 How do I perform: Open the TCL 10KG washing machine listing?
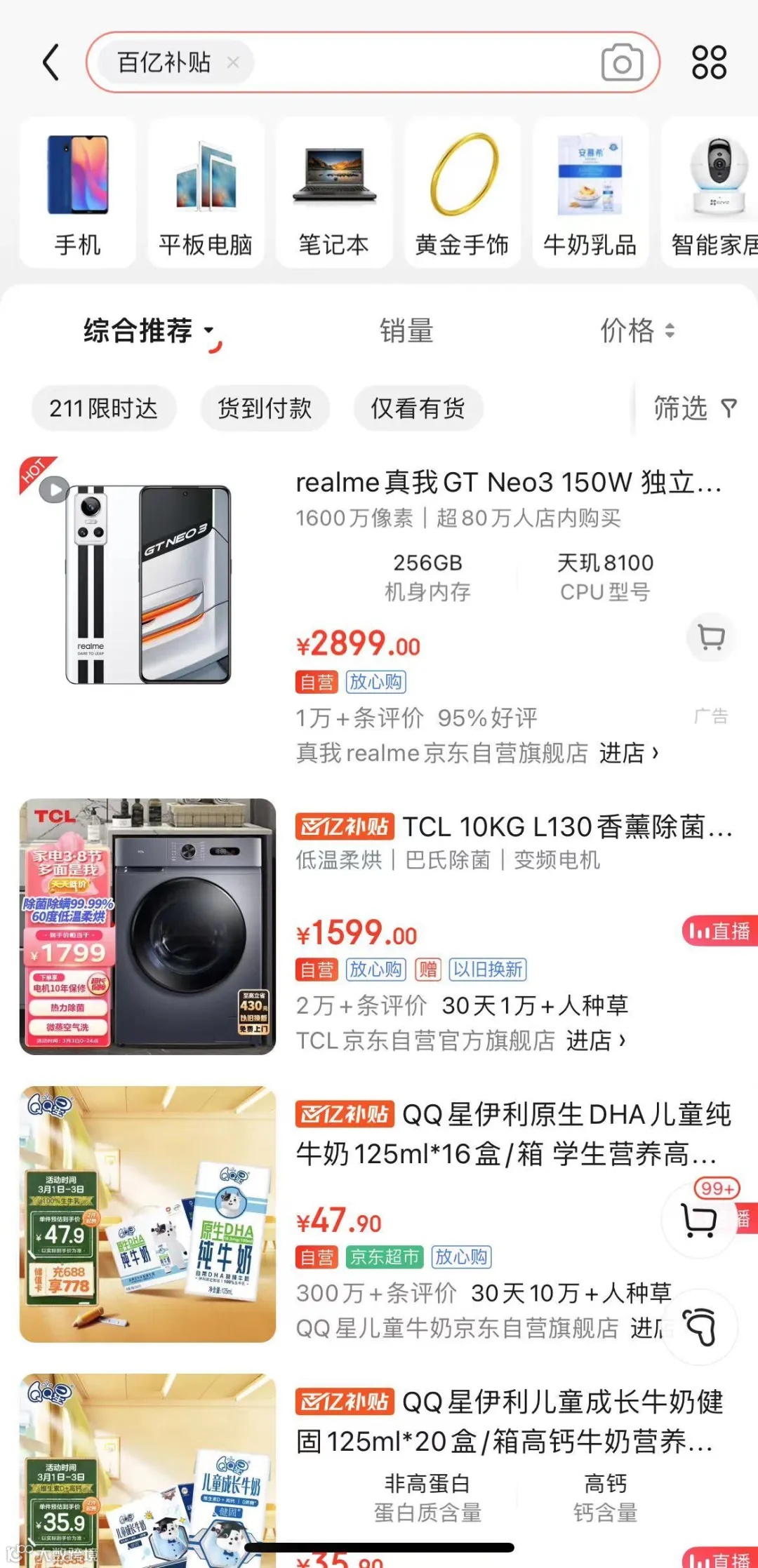click(566, 827)
